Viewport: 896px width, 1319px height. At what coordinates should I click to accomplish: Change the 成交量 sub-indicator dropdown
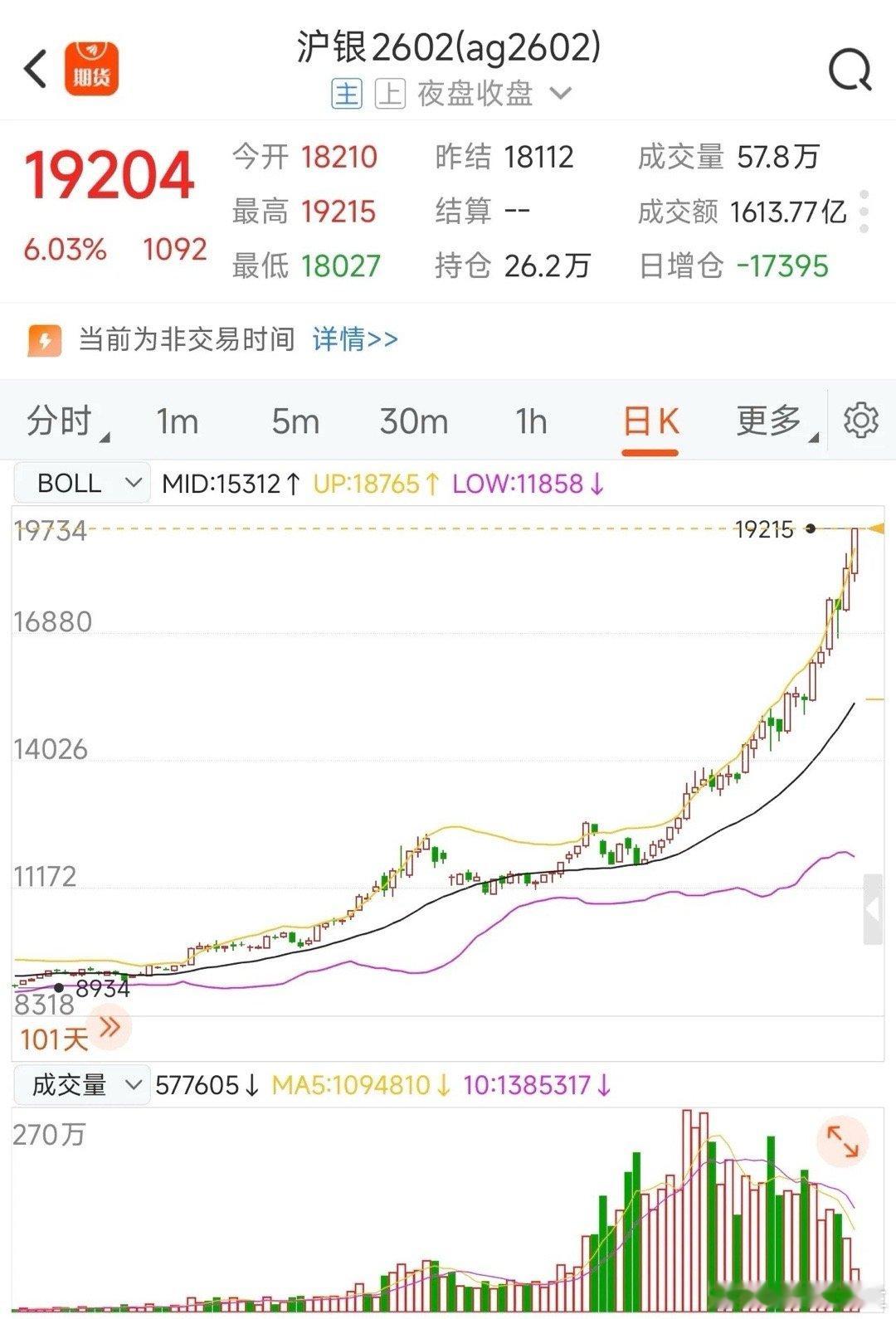81,1085
